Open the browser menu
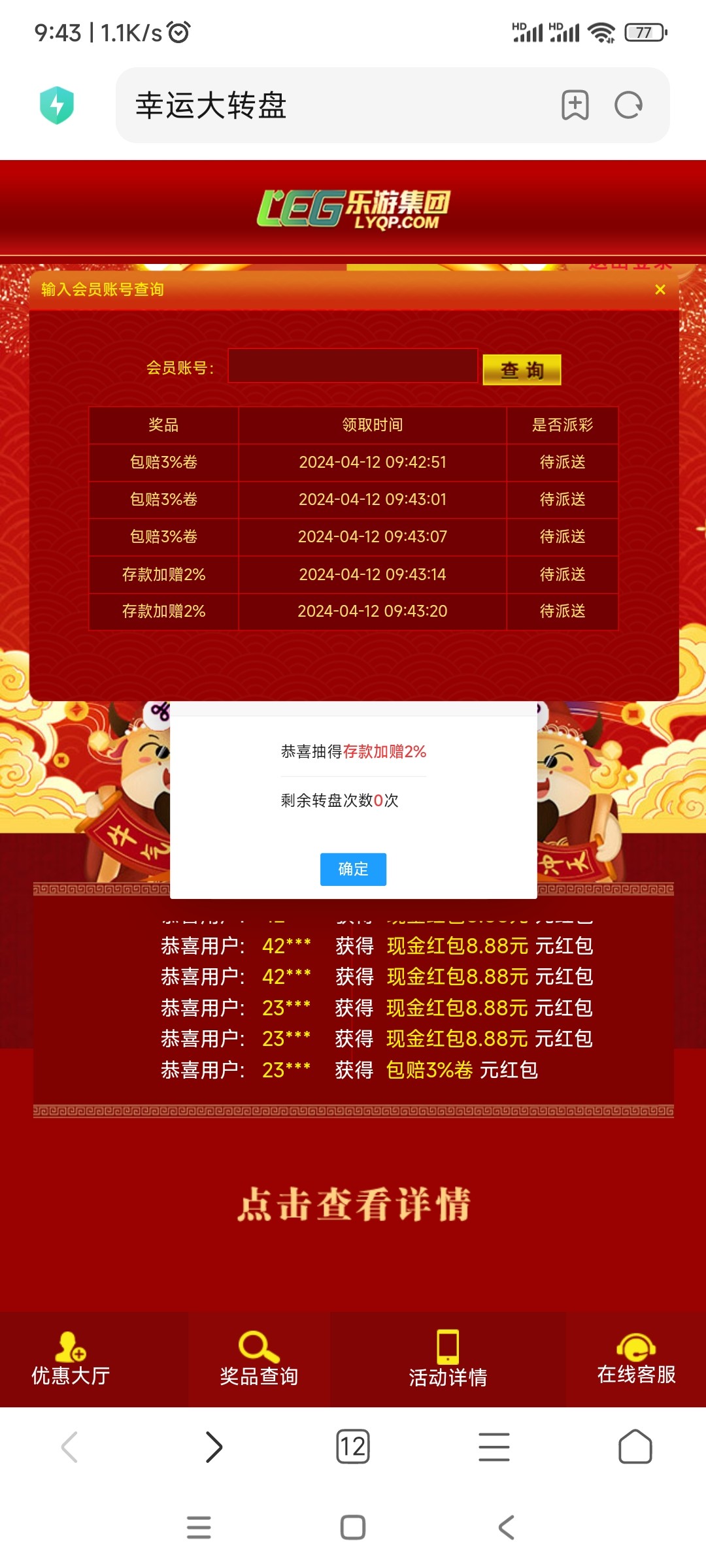The height and width of the screenshot is (1568, 706). [494, 1447]
